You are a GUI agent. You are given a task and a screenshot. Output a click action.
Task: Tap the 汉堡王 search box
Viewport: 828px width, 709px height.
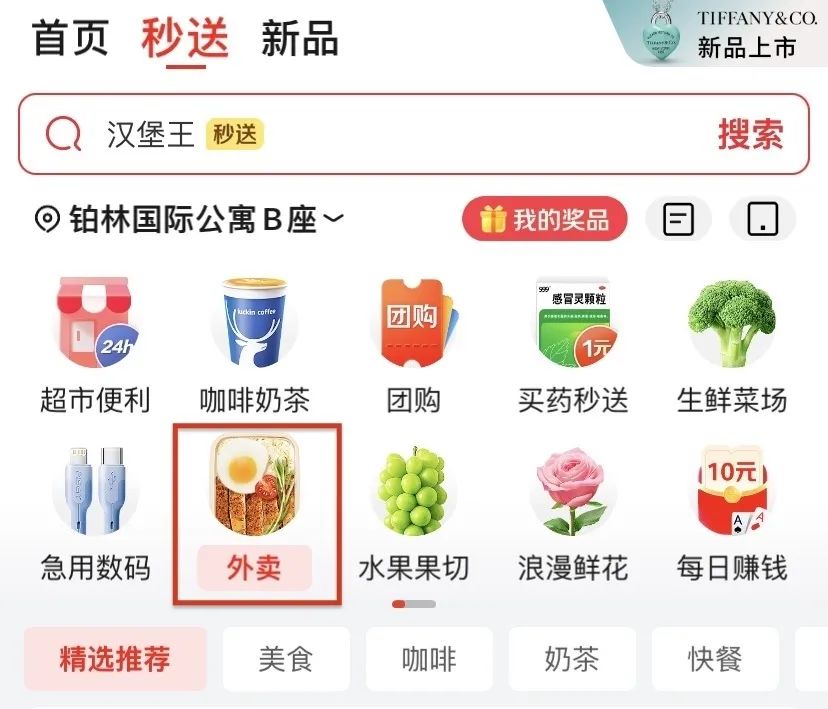coord(380,134)
